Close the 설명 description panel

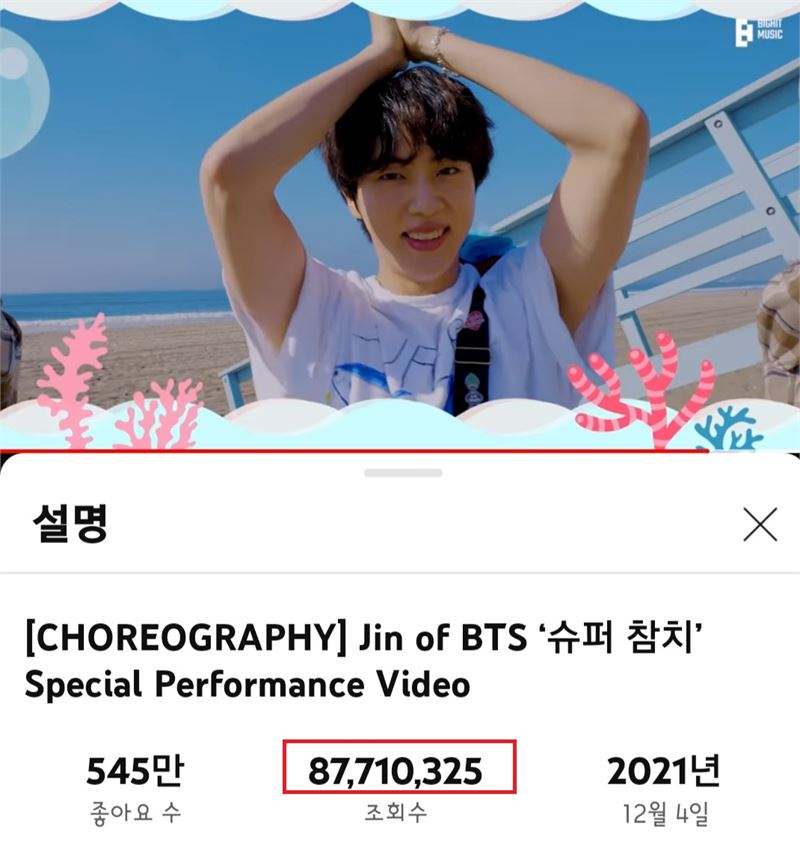pyautogui.click(x=760, y=524)
